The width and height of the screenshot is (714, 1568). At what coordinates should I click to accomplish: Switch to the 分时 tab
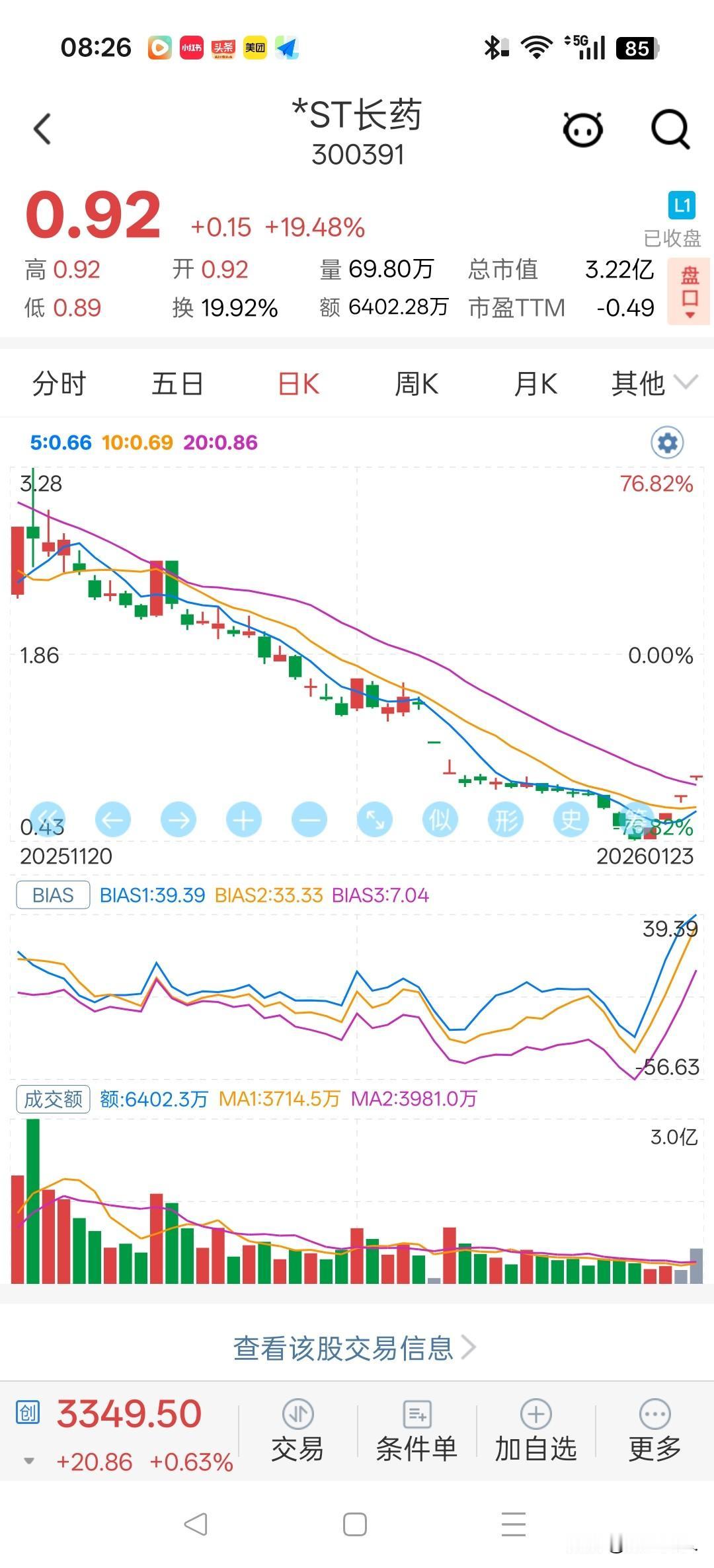[x=58, y=383]
